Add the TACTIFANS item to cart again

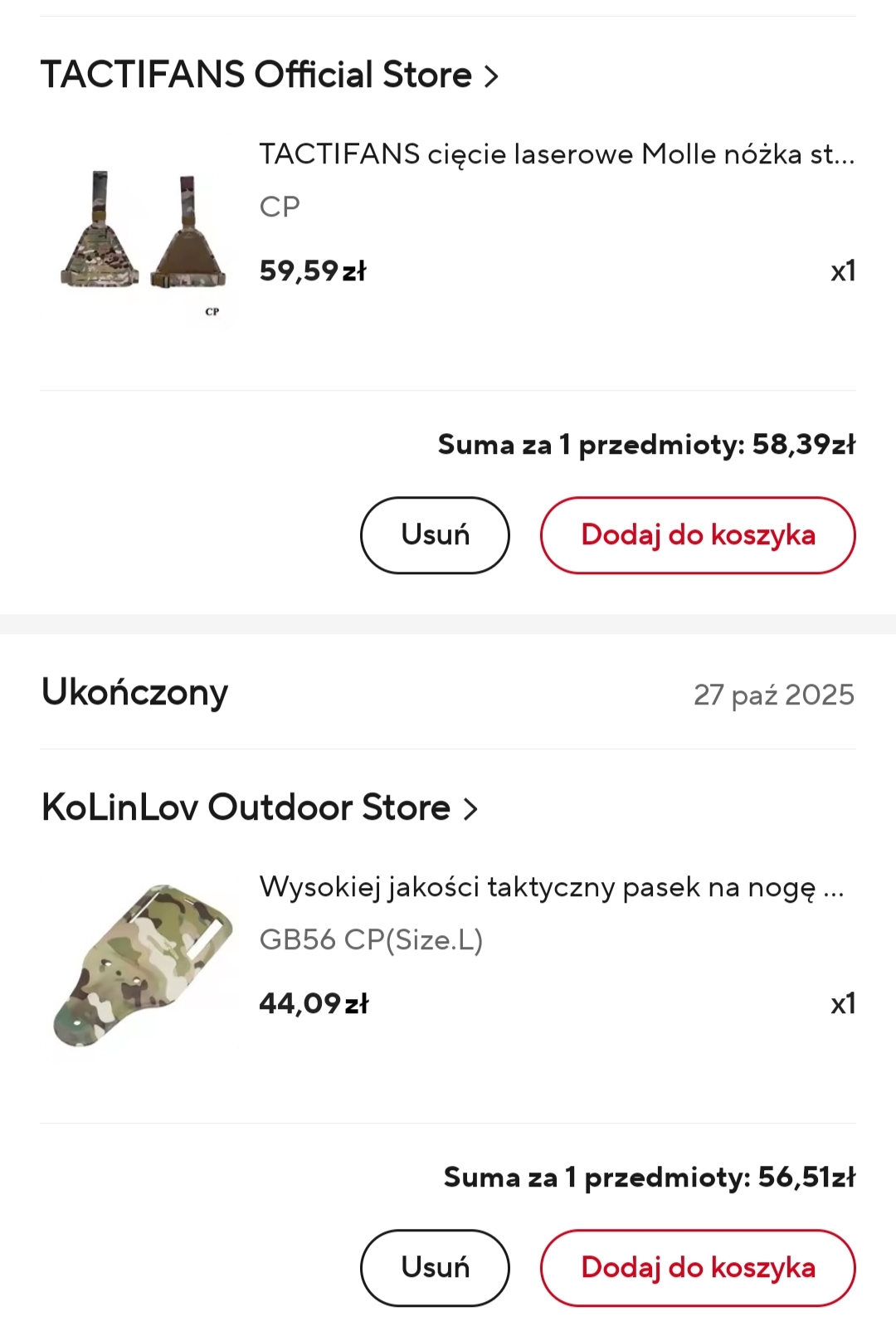[697, 535]
